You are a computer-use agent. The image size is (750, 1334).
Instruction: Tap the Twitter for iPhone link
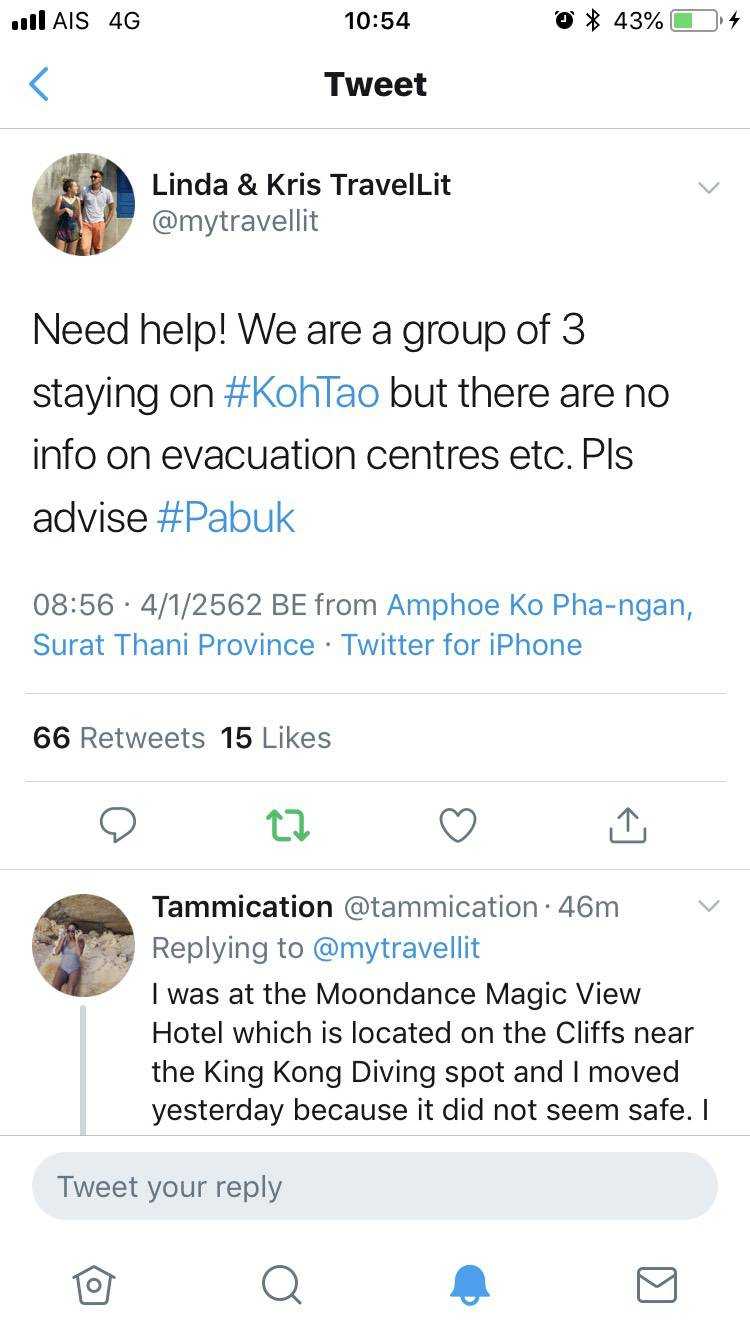pos(461,644)
